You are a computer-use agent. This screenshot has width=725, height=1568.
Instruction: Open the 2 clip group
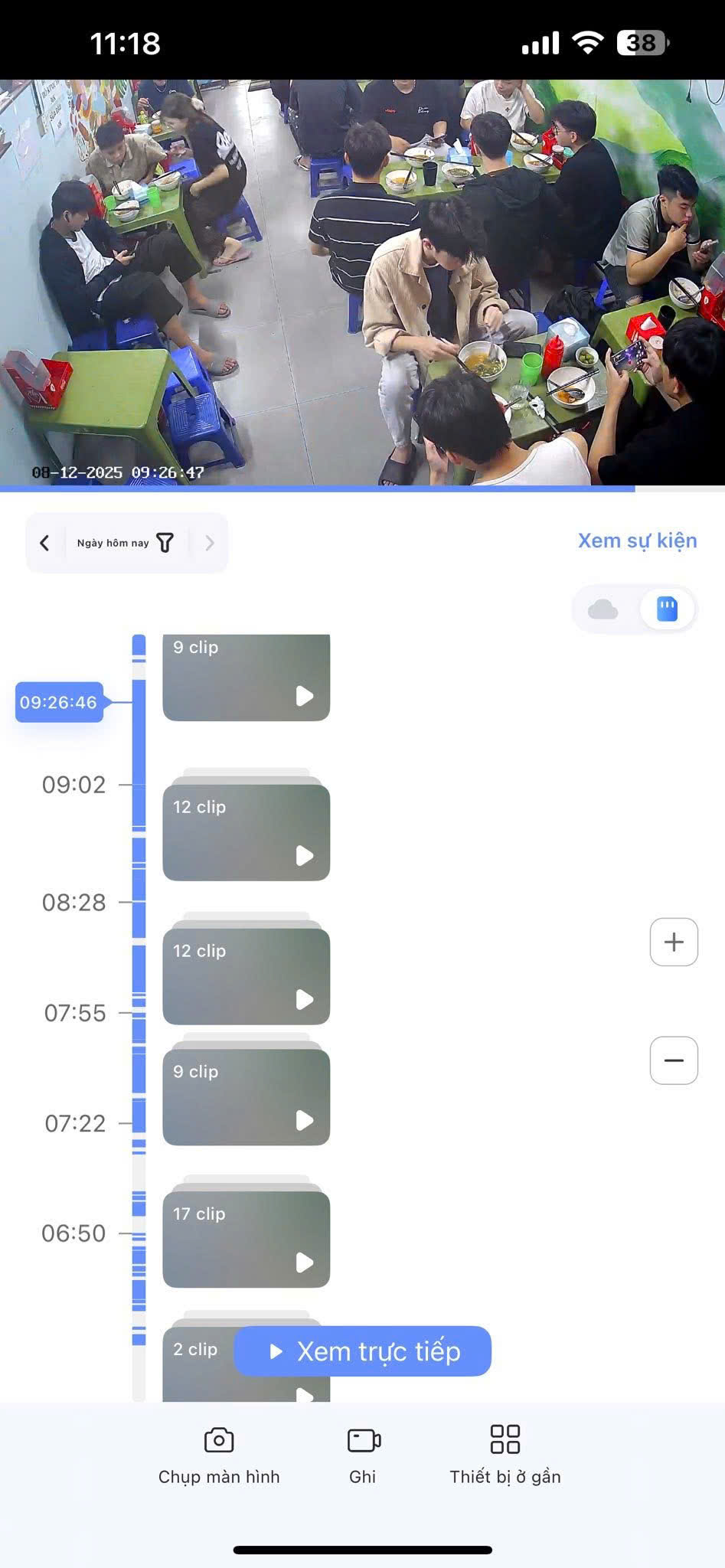[197, 1363]
